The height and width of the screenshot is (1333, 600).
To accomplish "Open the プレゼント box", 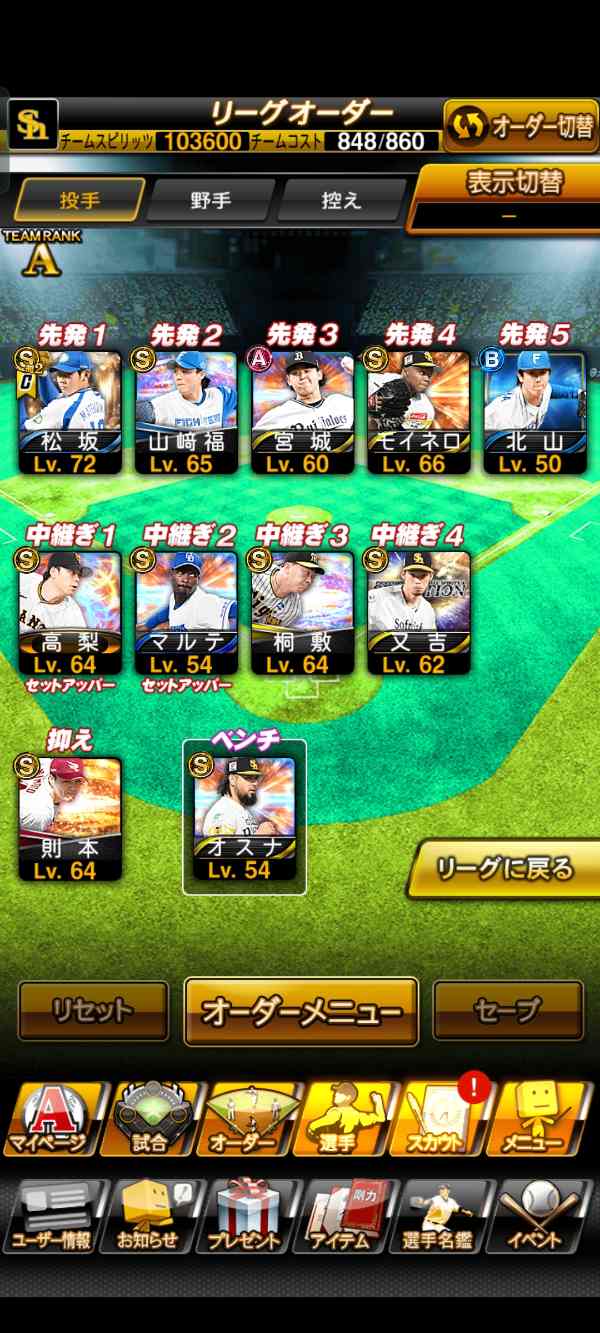I will [245, 1215].
